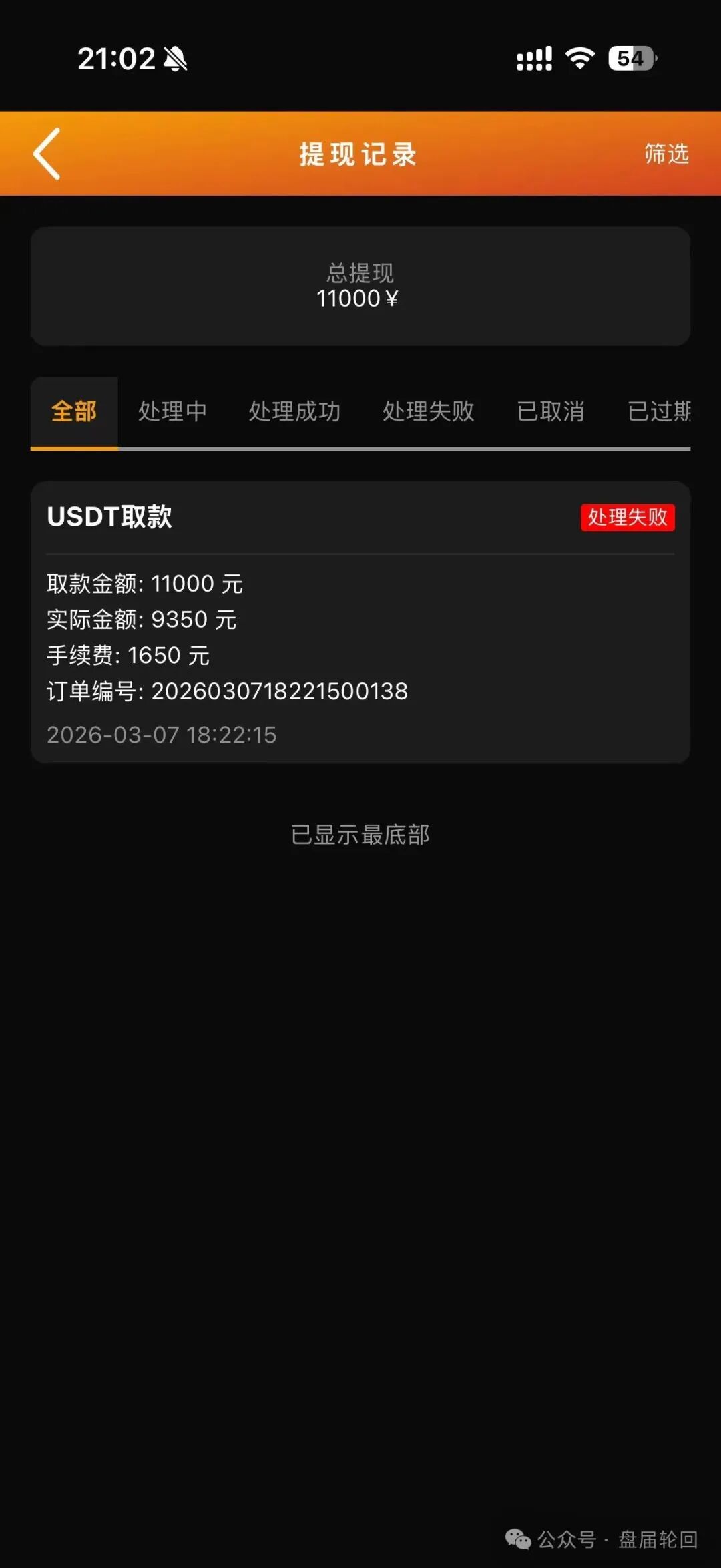Switch to the 处理成功 tab
The width and height of the screenshot is (721, 1568).
[296, 411]
